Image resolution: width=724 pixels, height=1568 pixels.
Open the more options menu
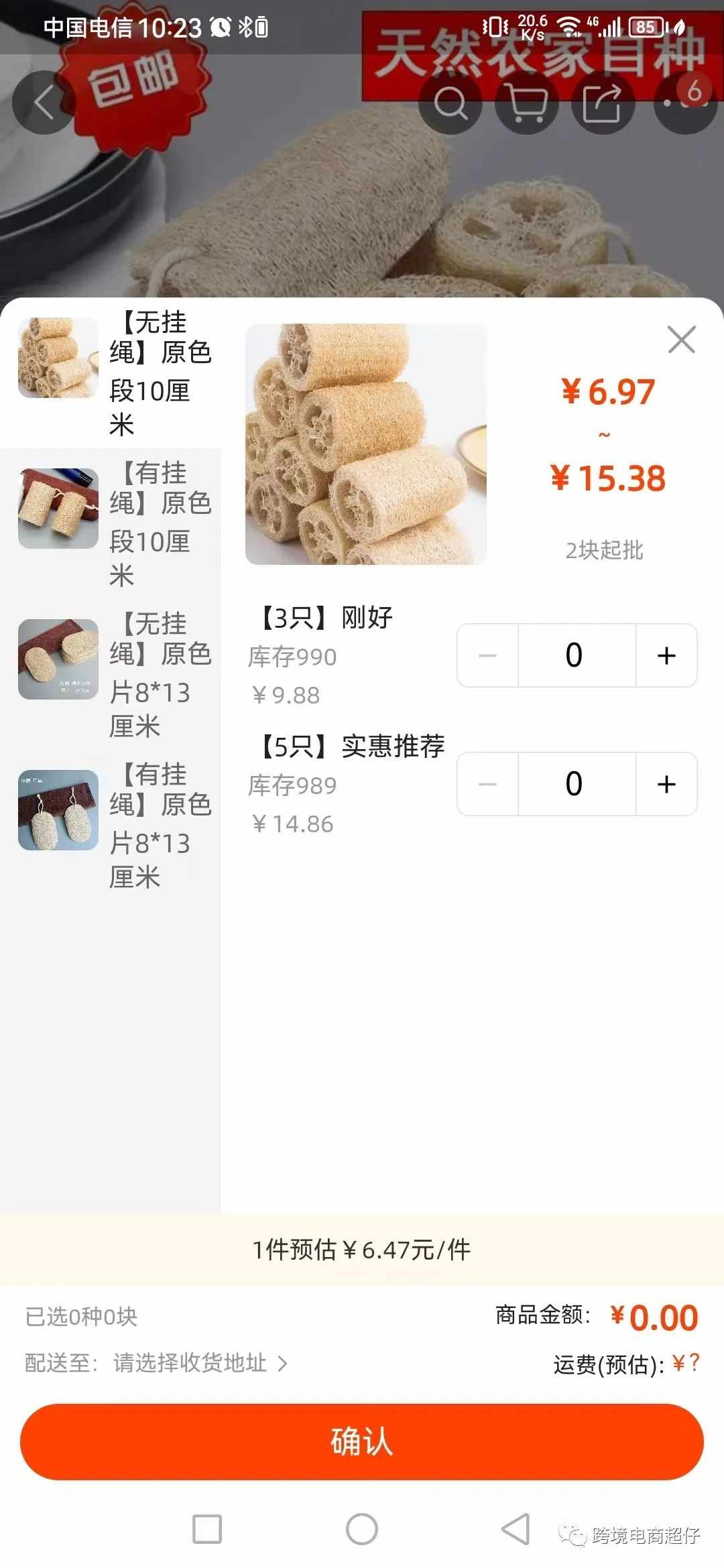[x=685, y=103]
